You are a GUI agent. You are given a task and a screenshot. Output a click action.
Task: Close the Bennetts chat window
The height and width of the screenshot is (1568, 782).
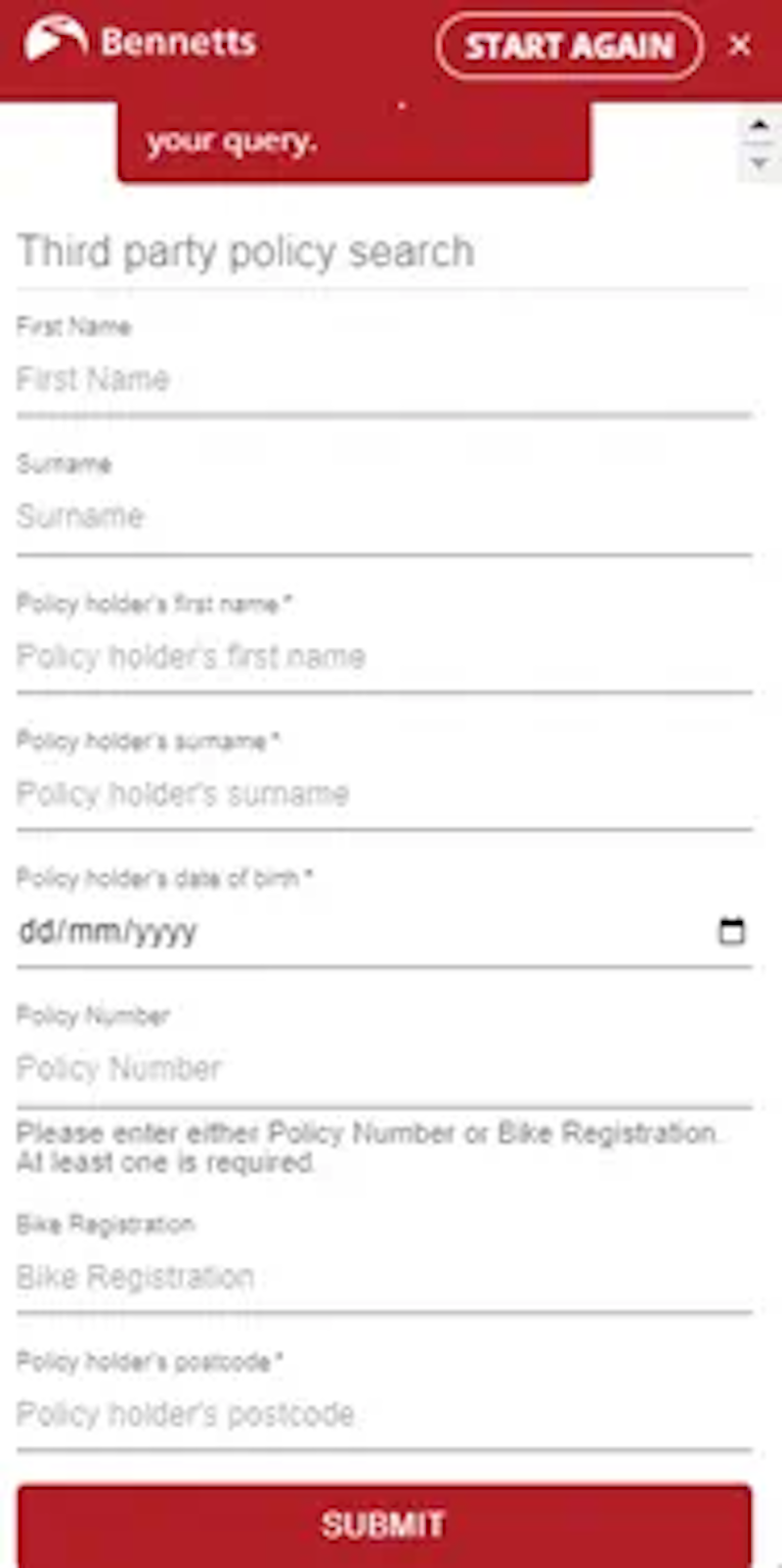pyautogui.click(x=740, y=45)
